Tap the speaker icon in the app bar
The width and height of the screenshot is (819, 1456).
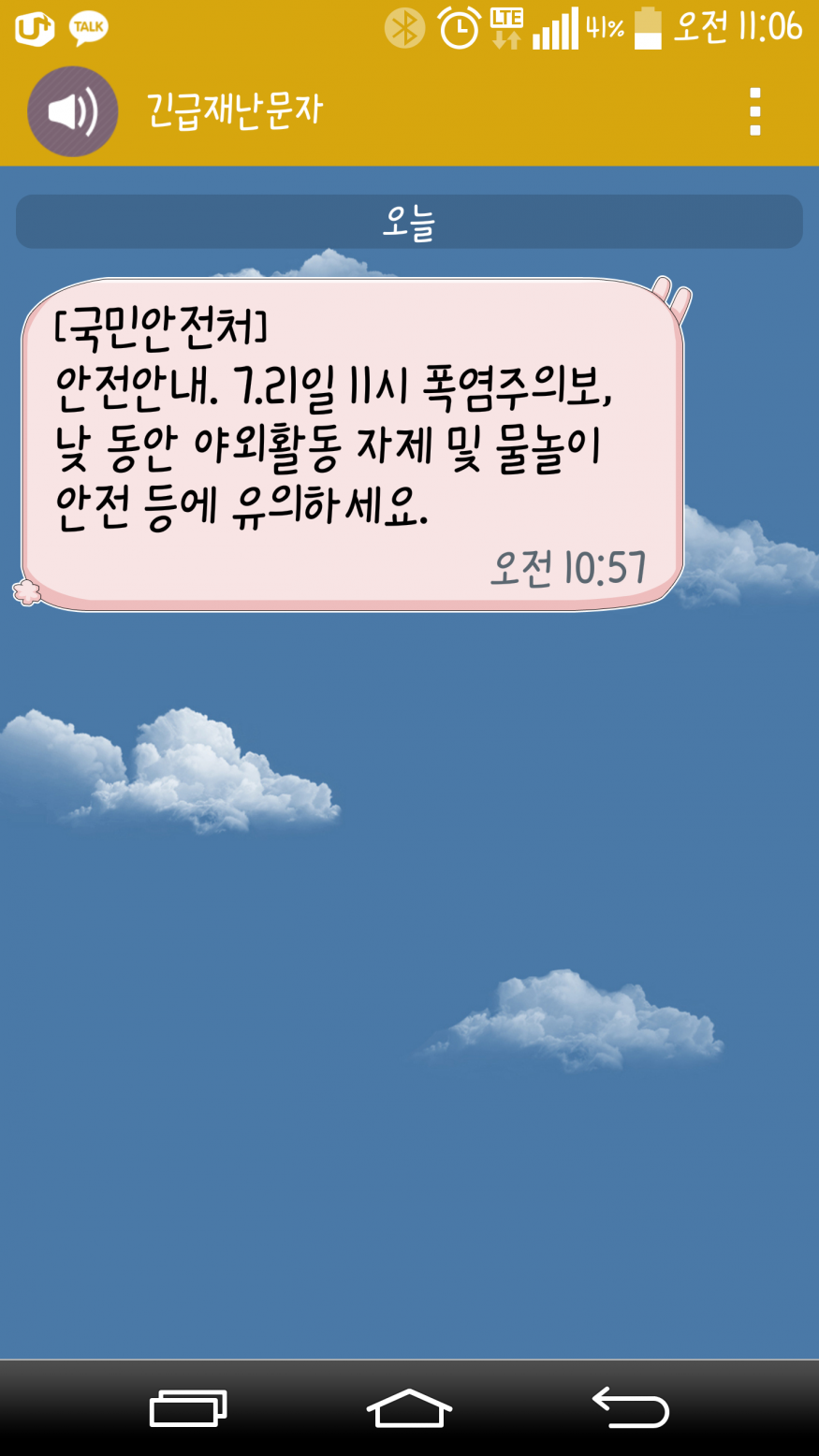pyautogui.click(x=73, y=112)
